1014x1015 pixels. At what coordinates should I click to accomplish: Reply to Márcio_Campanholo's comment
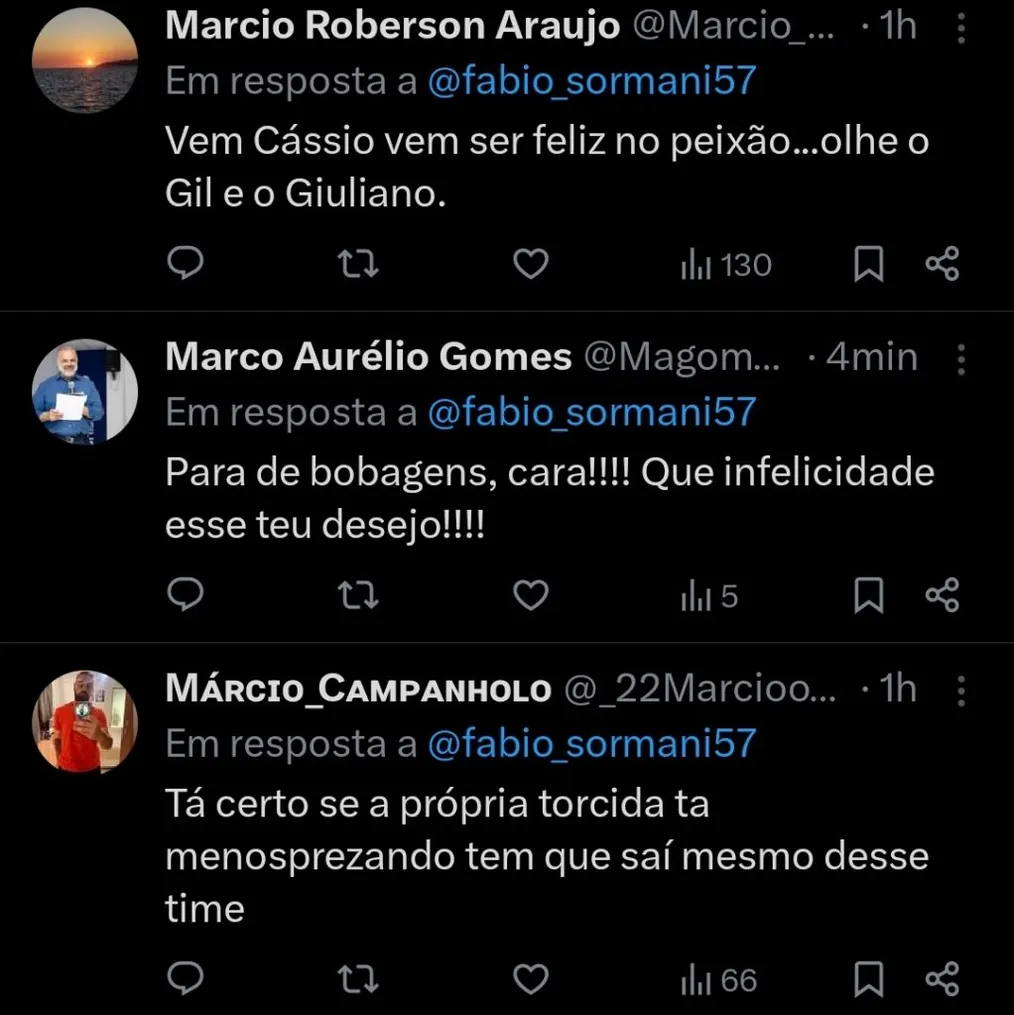point(185,980)
